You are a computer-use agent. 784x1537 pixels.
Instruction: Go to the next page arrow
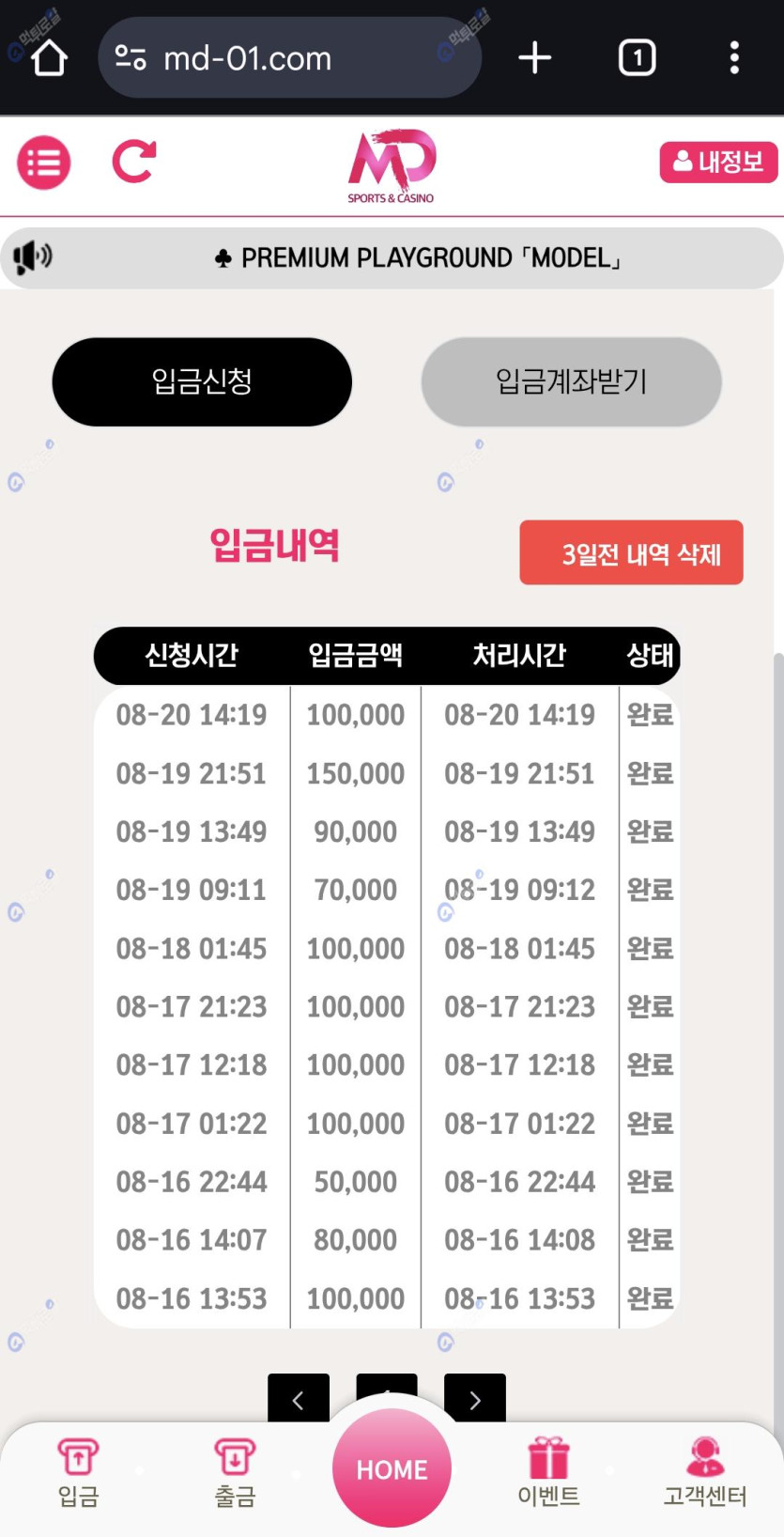475,1399
